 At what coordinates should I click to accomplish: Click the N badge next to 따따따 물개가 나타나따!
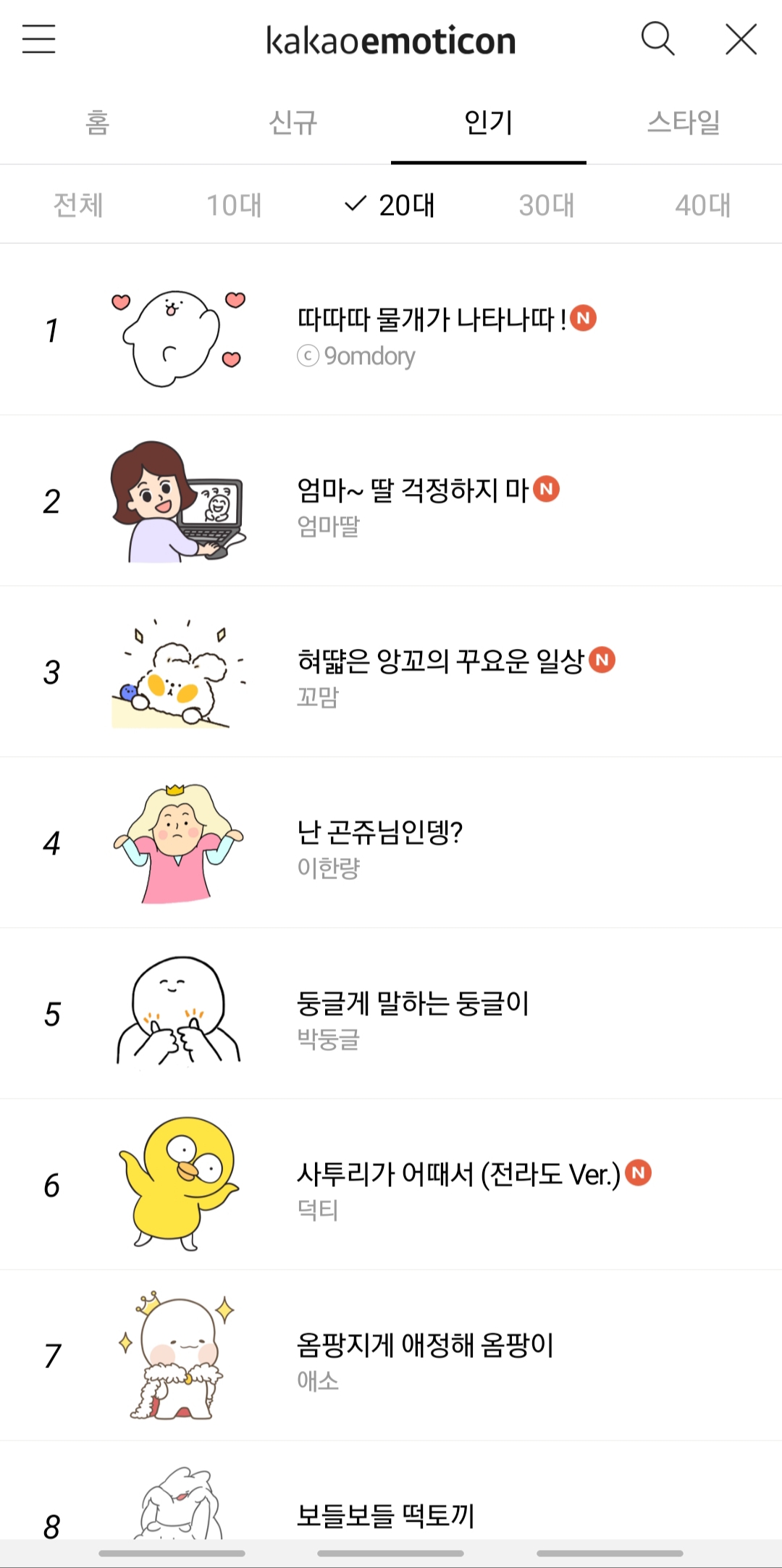pos(585,319)
